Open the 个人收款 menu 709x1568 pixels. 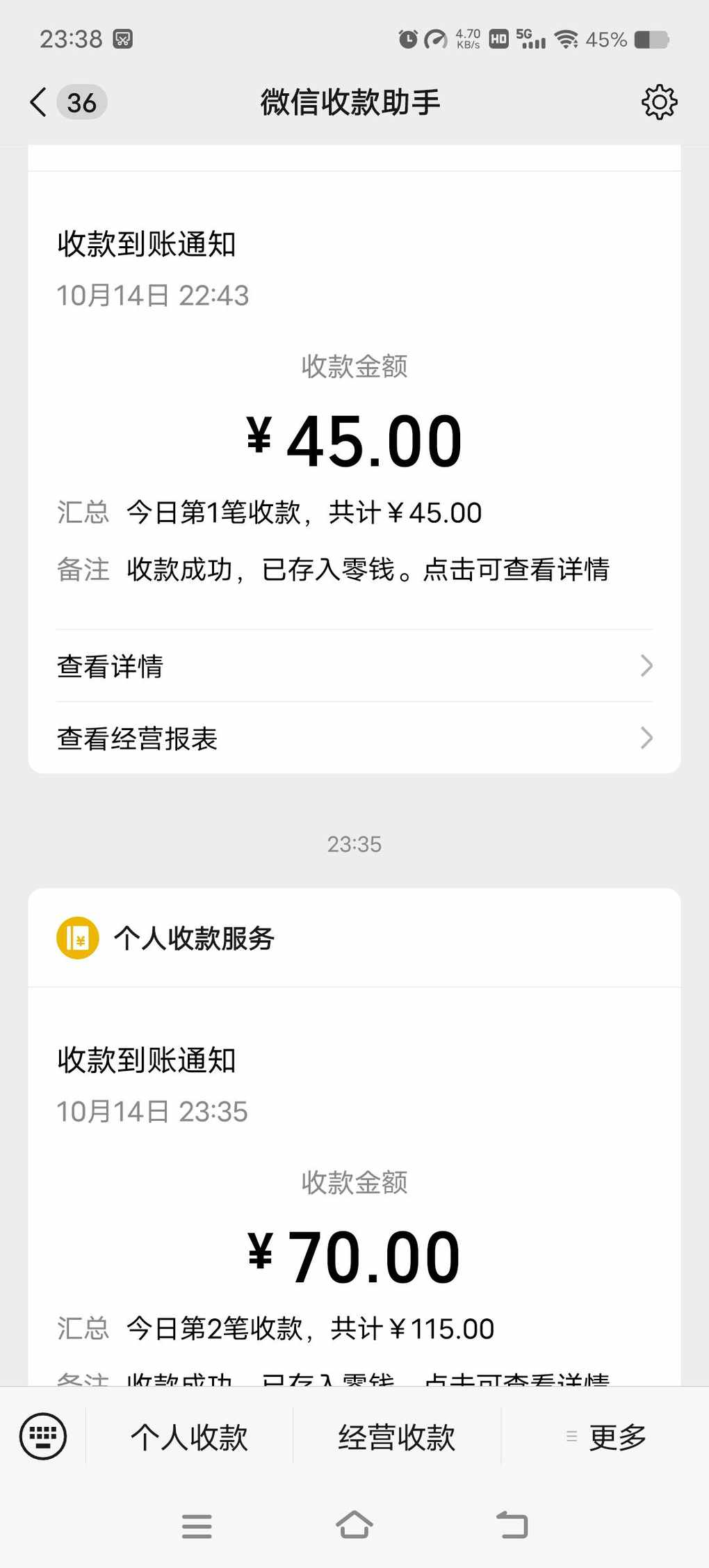(x=189, y=1437)
